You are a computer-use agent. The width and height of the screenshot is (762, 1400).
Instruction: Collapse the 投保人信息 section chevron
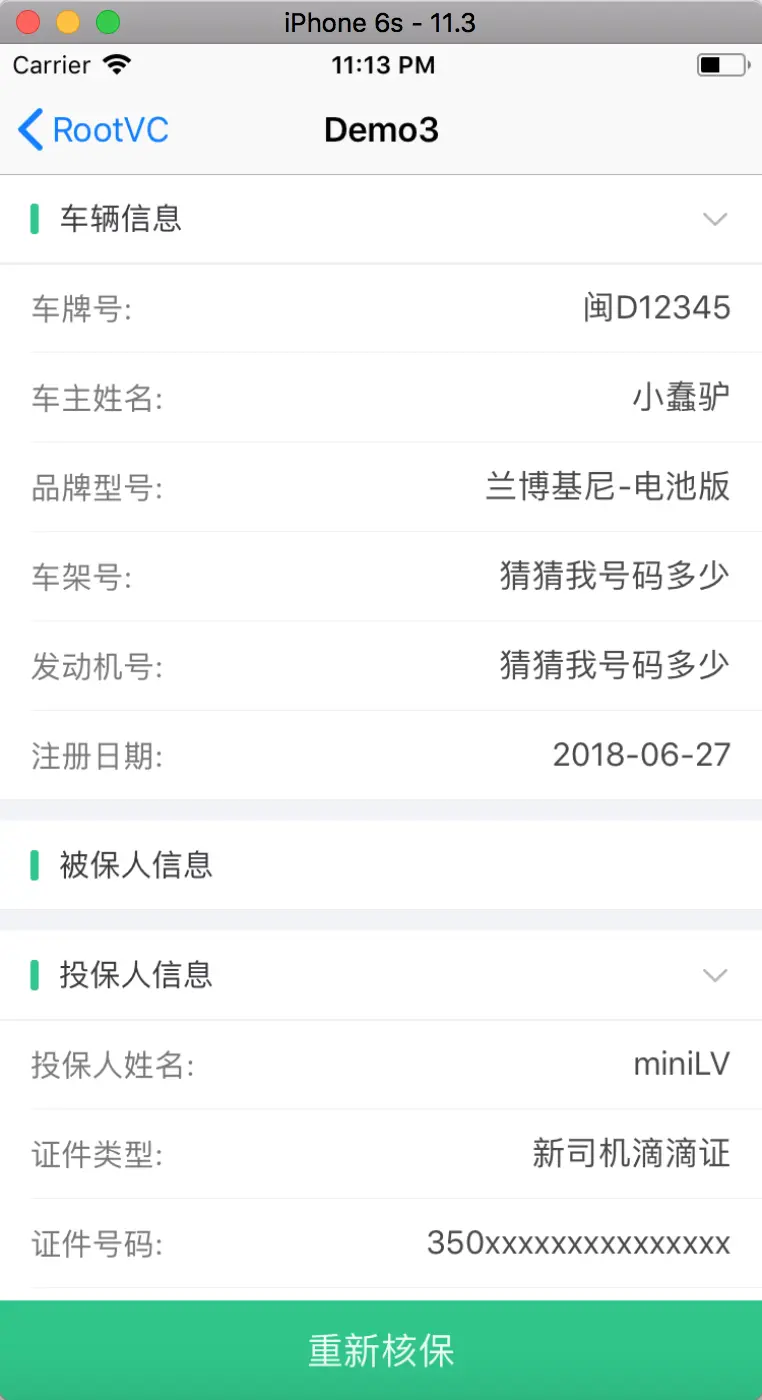tap(716, 975)
